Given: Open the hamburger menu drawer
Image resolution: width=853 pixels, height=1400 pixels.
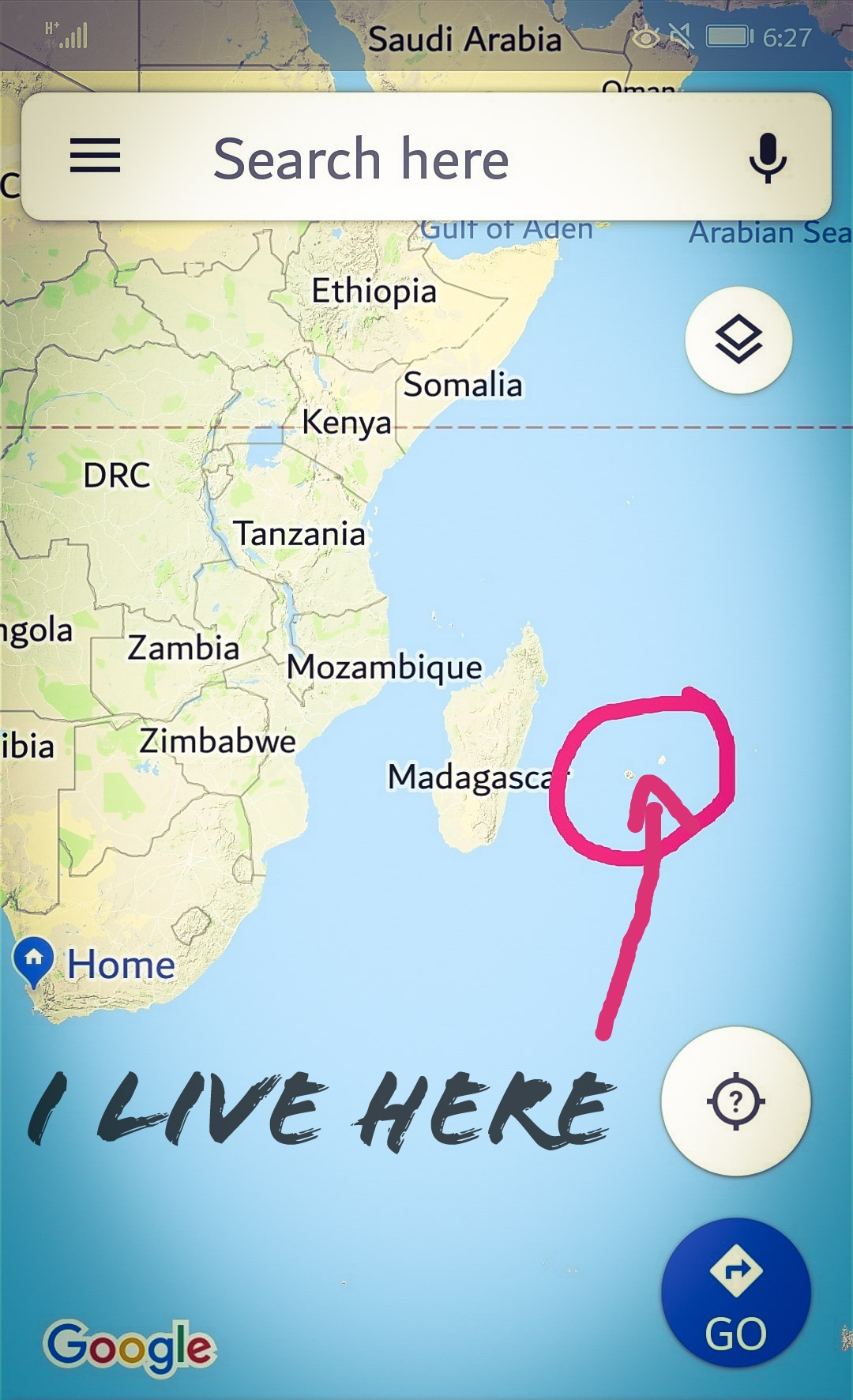Looking at the screenshot, I should (x=95, y=156).
